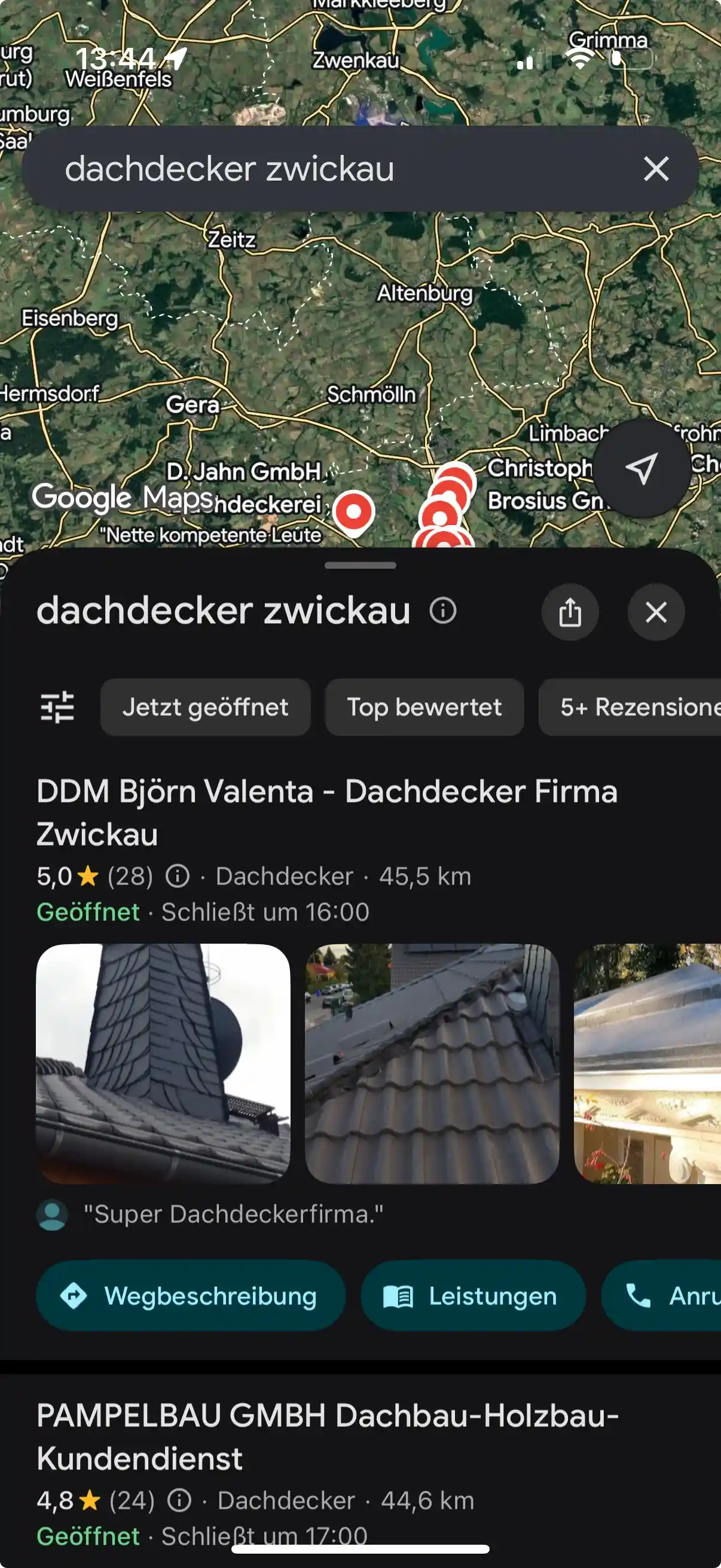Enable the Top bewertet filter
This screenshot has width=721, height=1568.
click(424, 707)
